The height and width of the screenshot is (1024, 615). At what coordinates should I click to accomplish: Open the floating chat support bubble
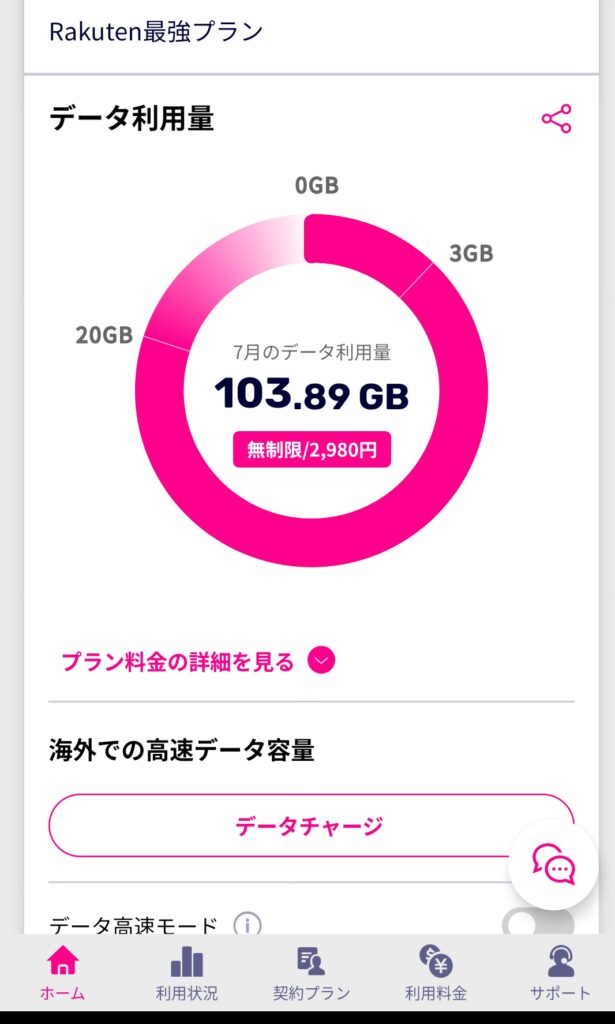pos(554,865)
